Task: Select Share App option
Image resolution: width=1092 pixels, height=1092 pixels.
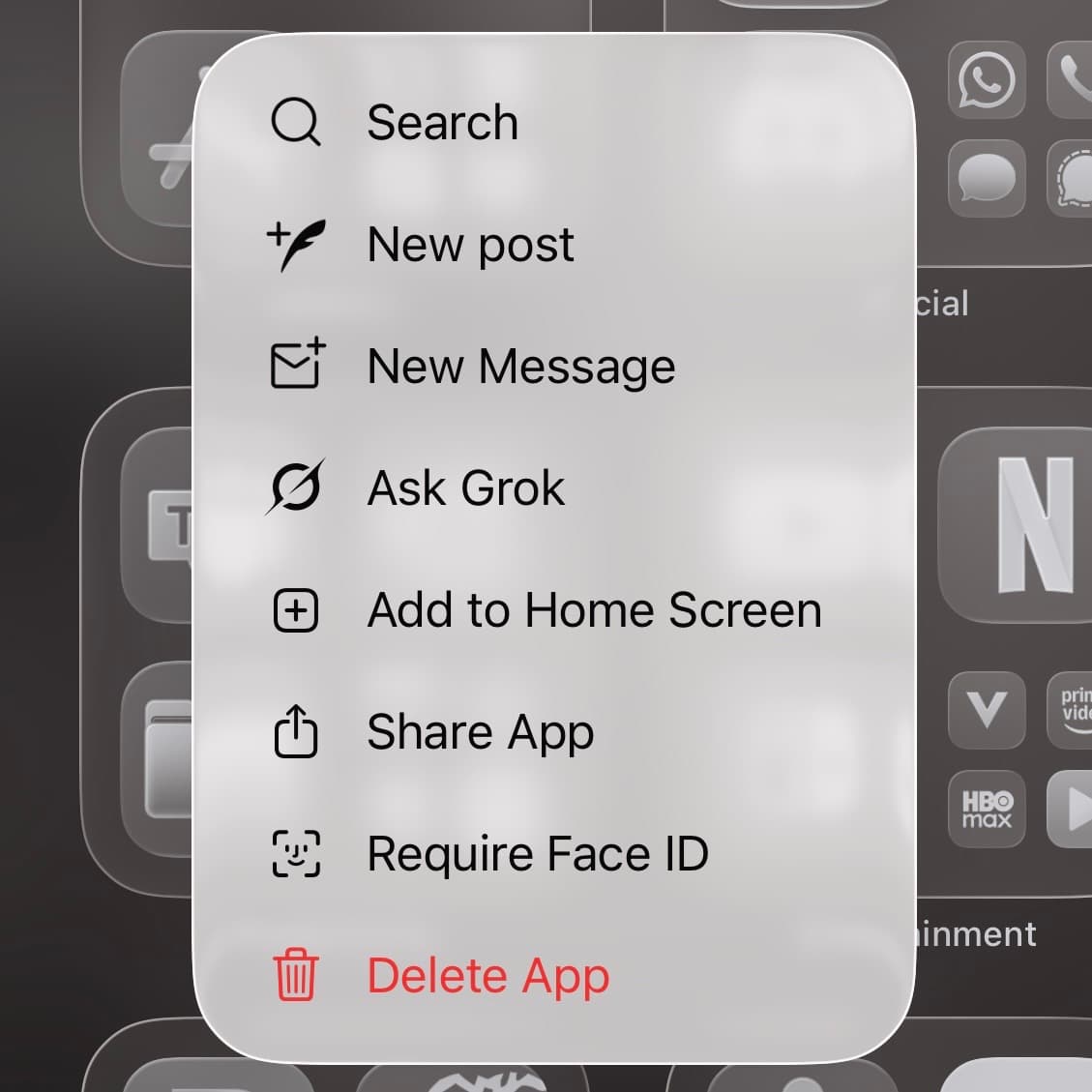Action: [x=480, y=732]
